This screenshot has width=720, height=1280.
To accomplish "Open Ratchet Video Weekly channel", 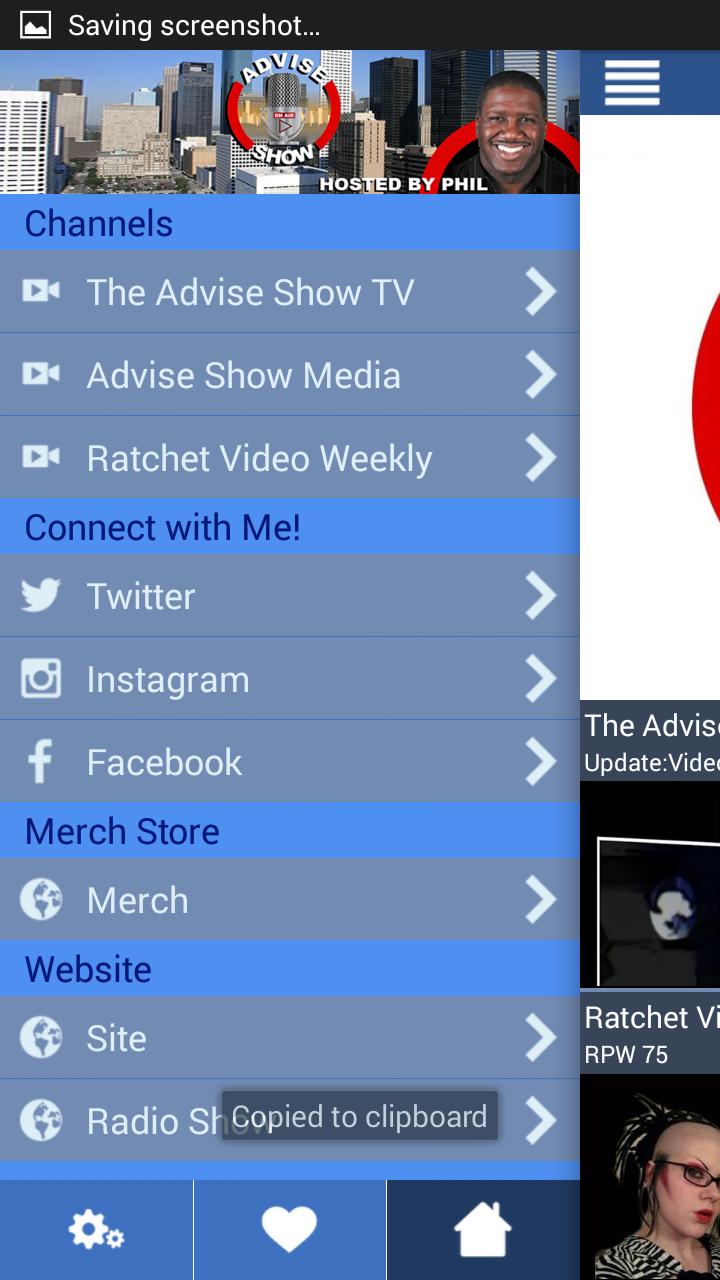I will (289, 458).
